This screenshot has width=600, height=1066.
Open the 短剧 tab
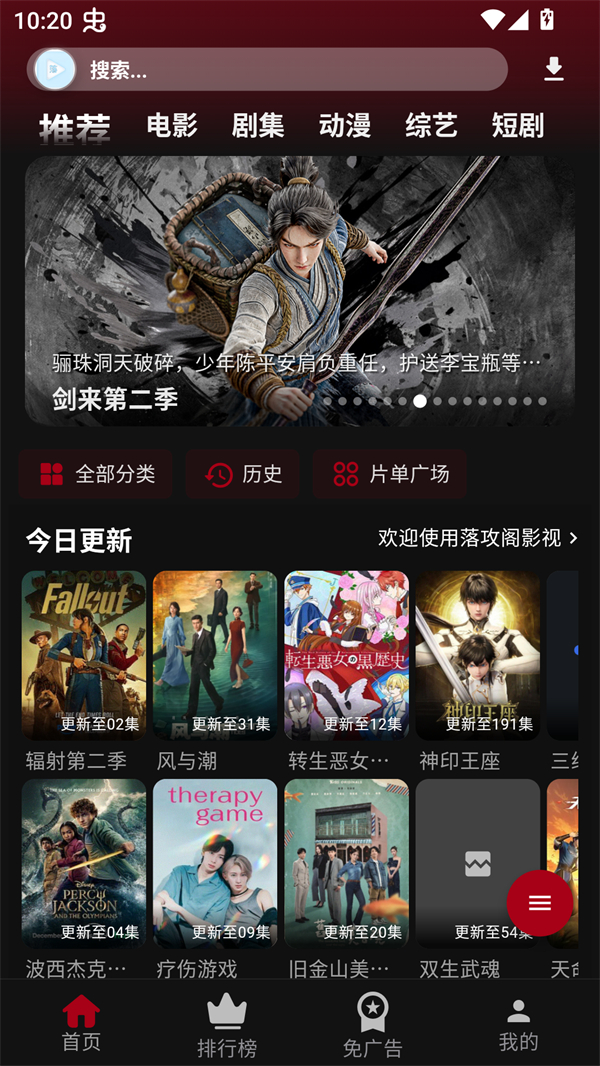click(x=518, y=126)
